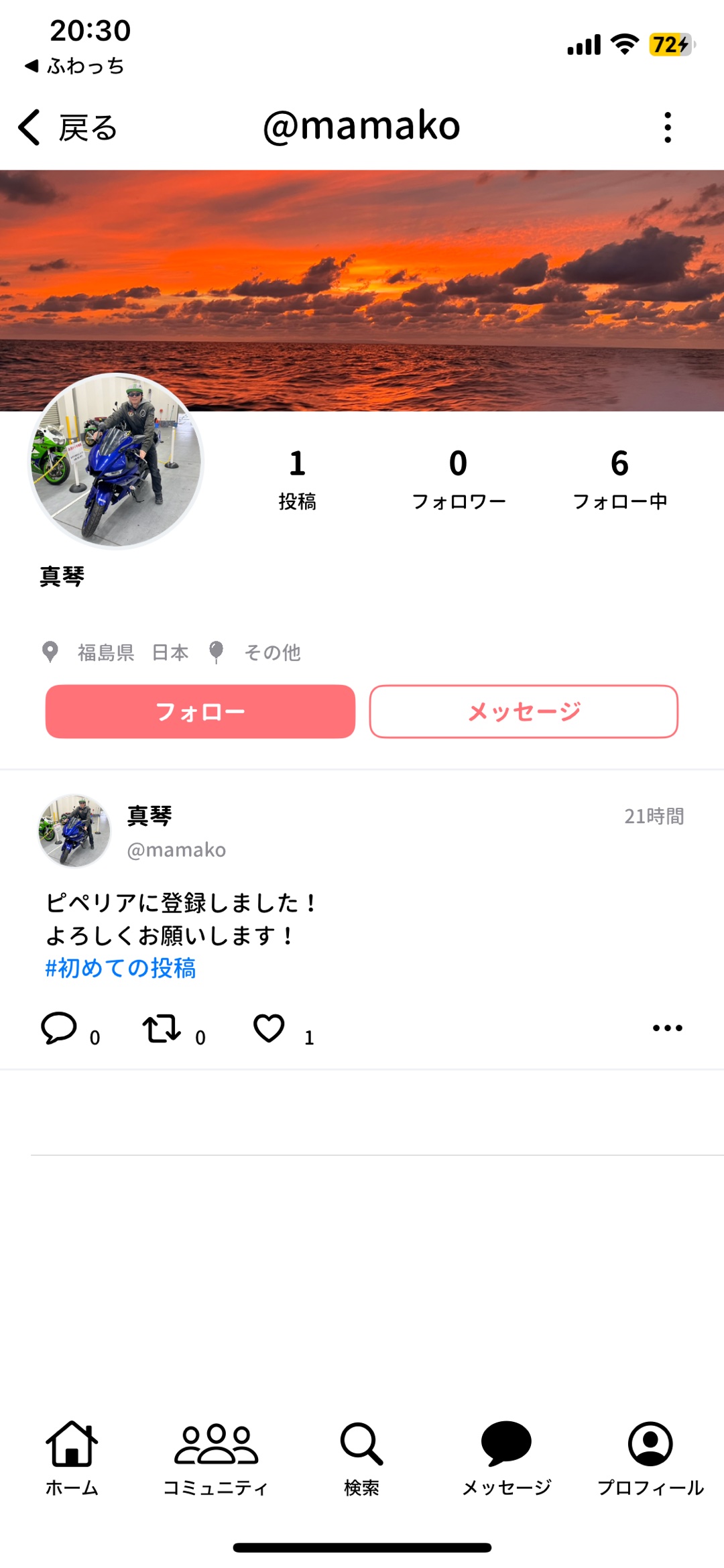
Task: Go back with the 戻る button
Action: point(67,127)
